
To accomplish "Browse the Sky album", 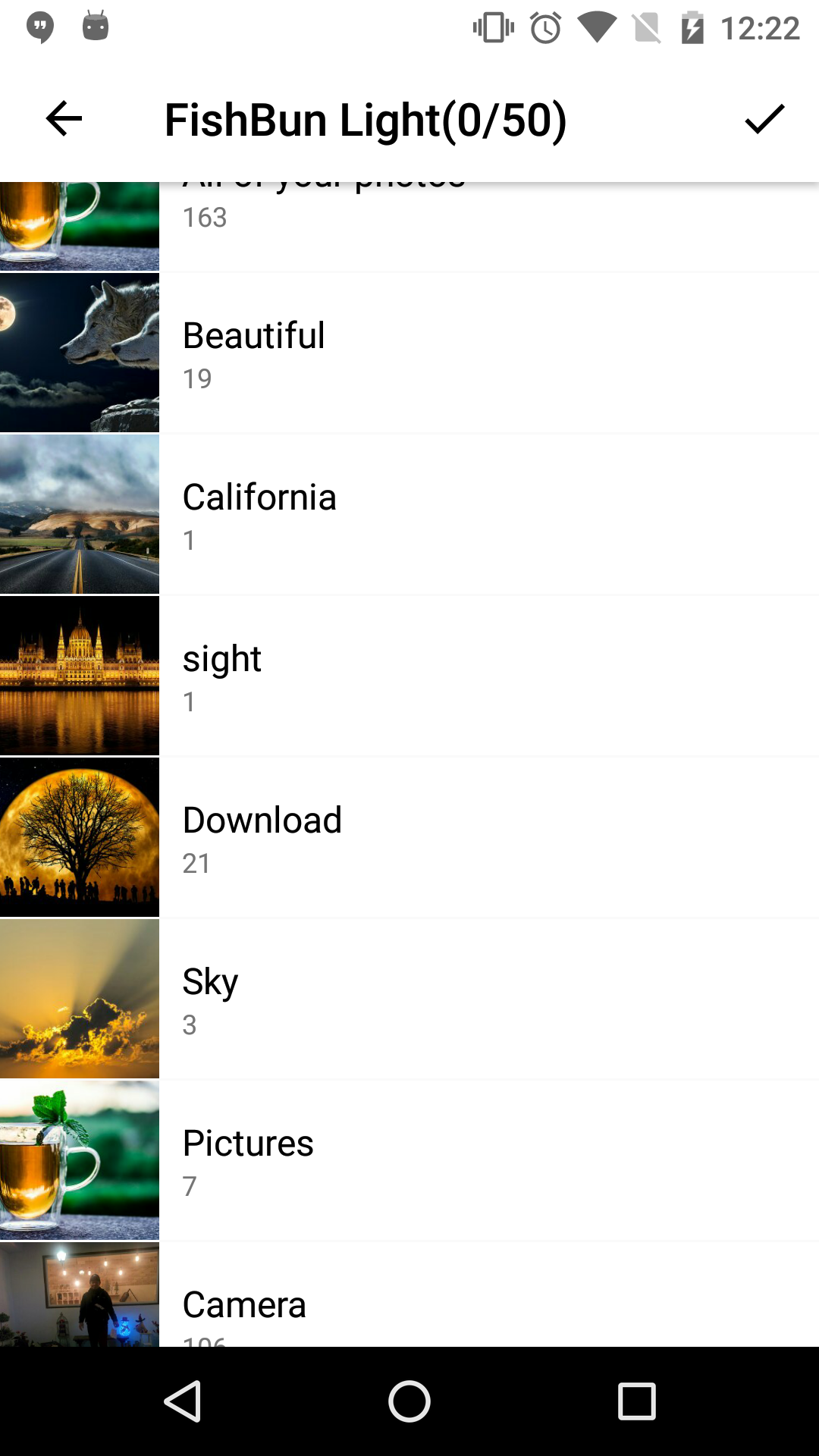I will (x=409, y=999).
